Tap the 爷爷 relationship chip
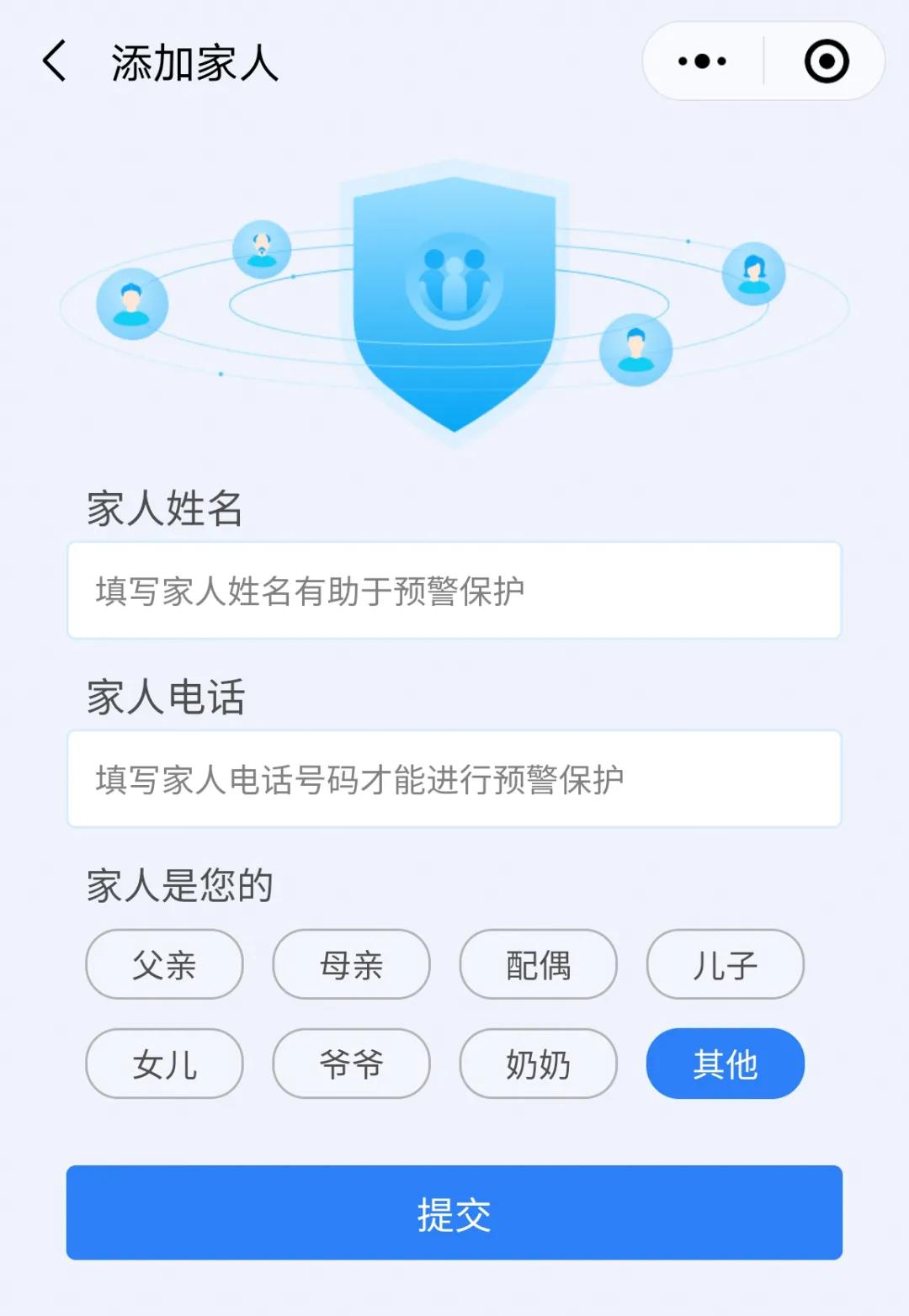 [x=351, y=1064]
